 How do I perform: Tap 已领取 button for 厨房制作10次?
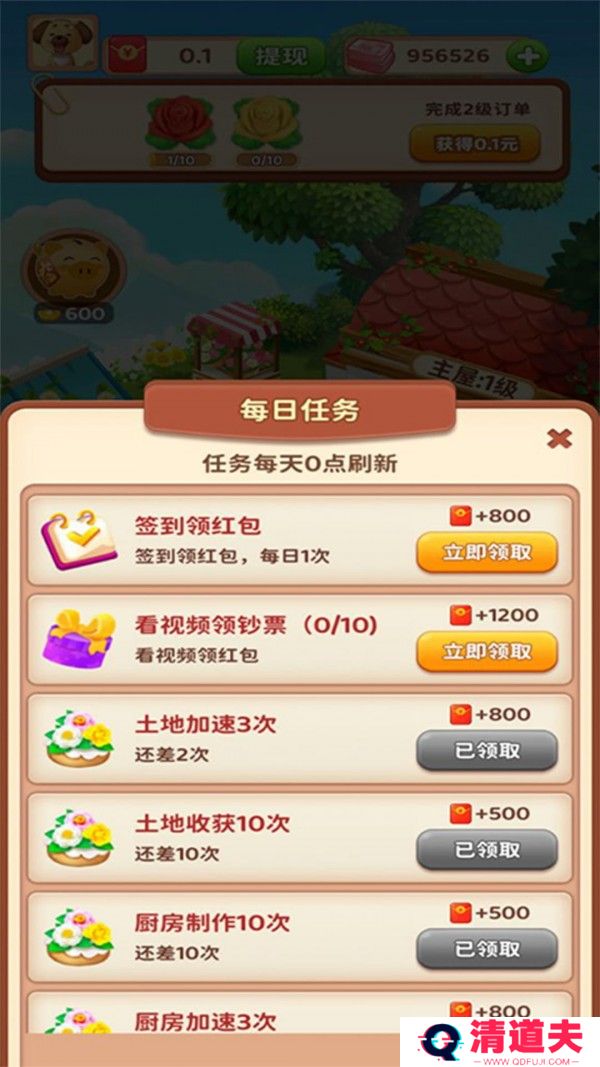pyautogui.click(x=486, y=948)
